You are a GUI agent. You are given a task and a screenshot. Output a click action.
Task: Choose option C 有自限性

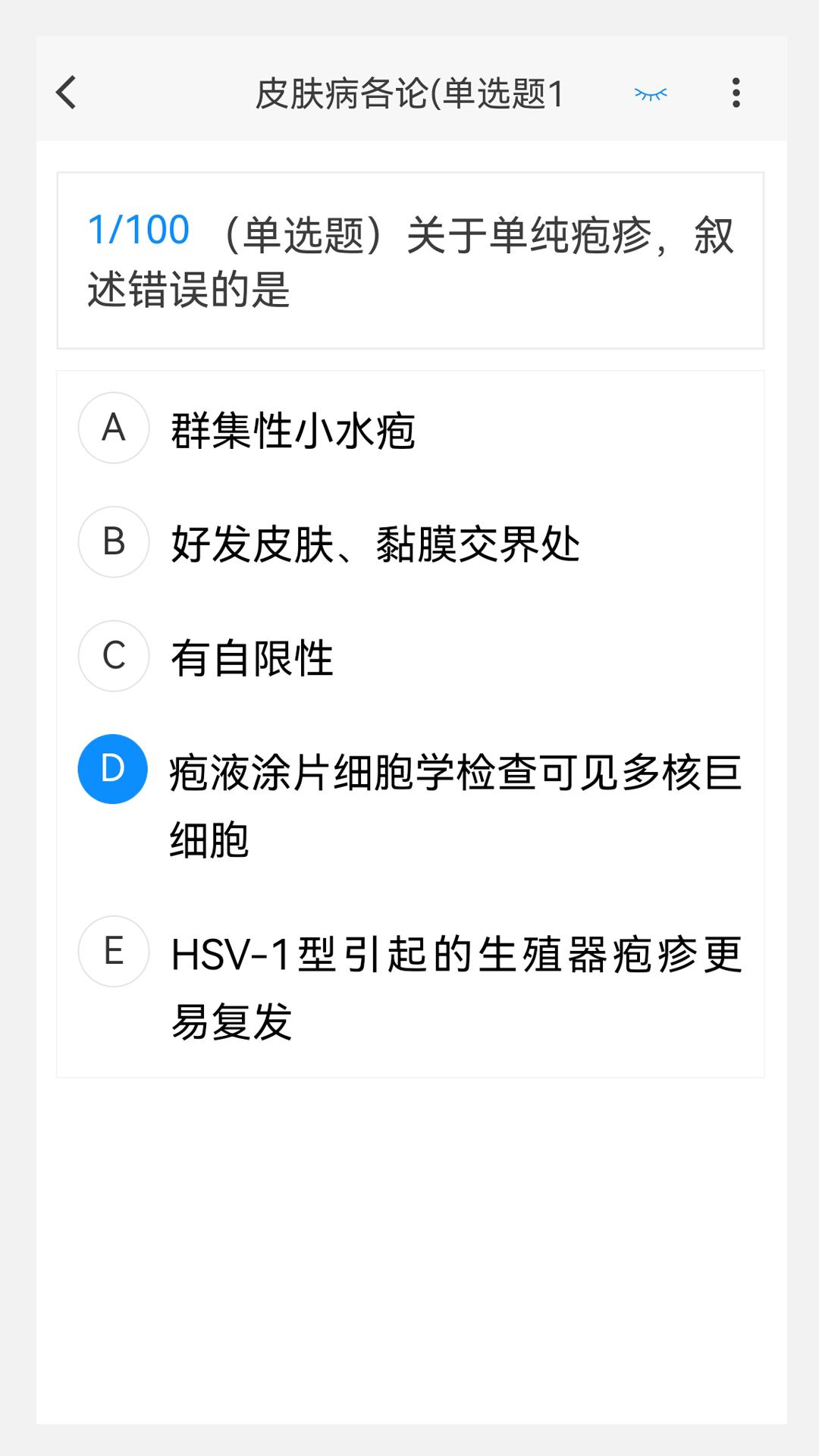pos(250,657)
